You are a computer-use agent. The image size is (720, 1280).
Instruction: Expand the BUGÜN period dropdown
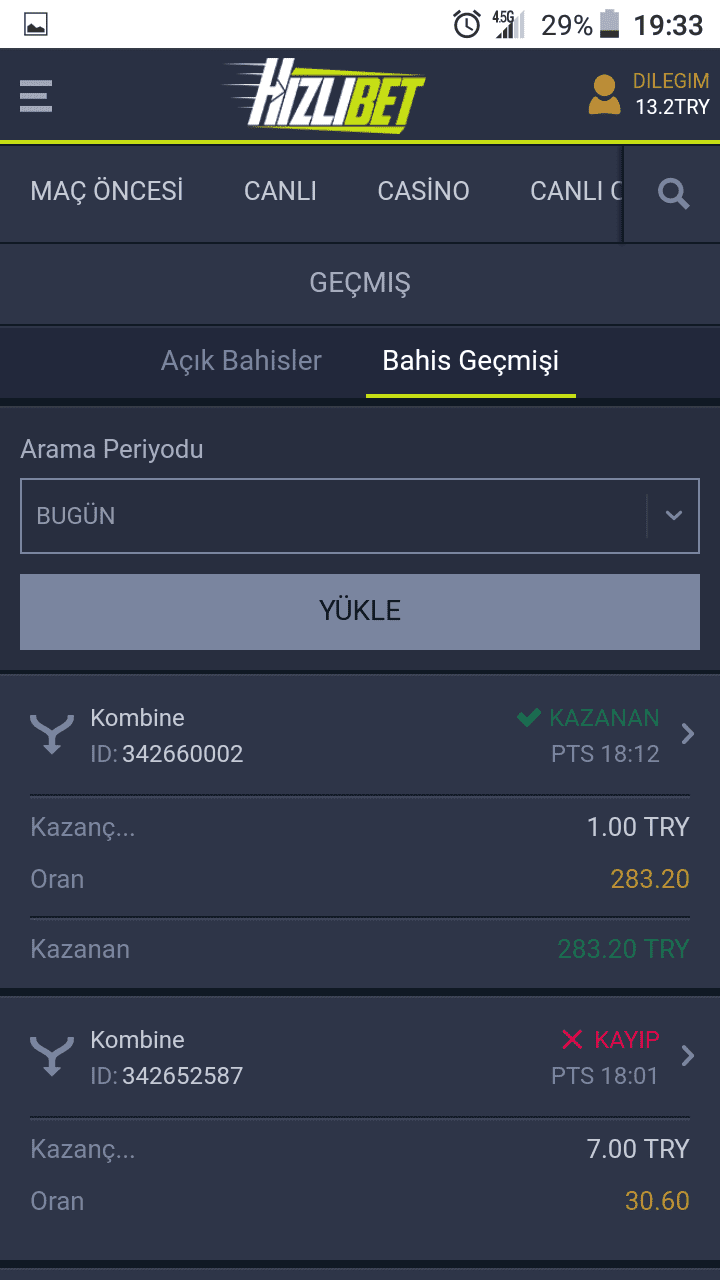pyautogui.click(x=360, y=516)
